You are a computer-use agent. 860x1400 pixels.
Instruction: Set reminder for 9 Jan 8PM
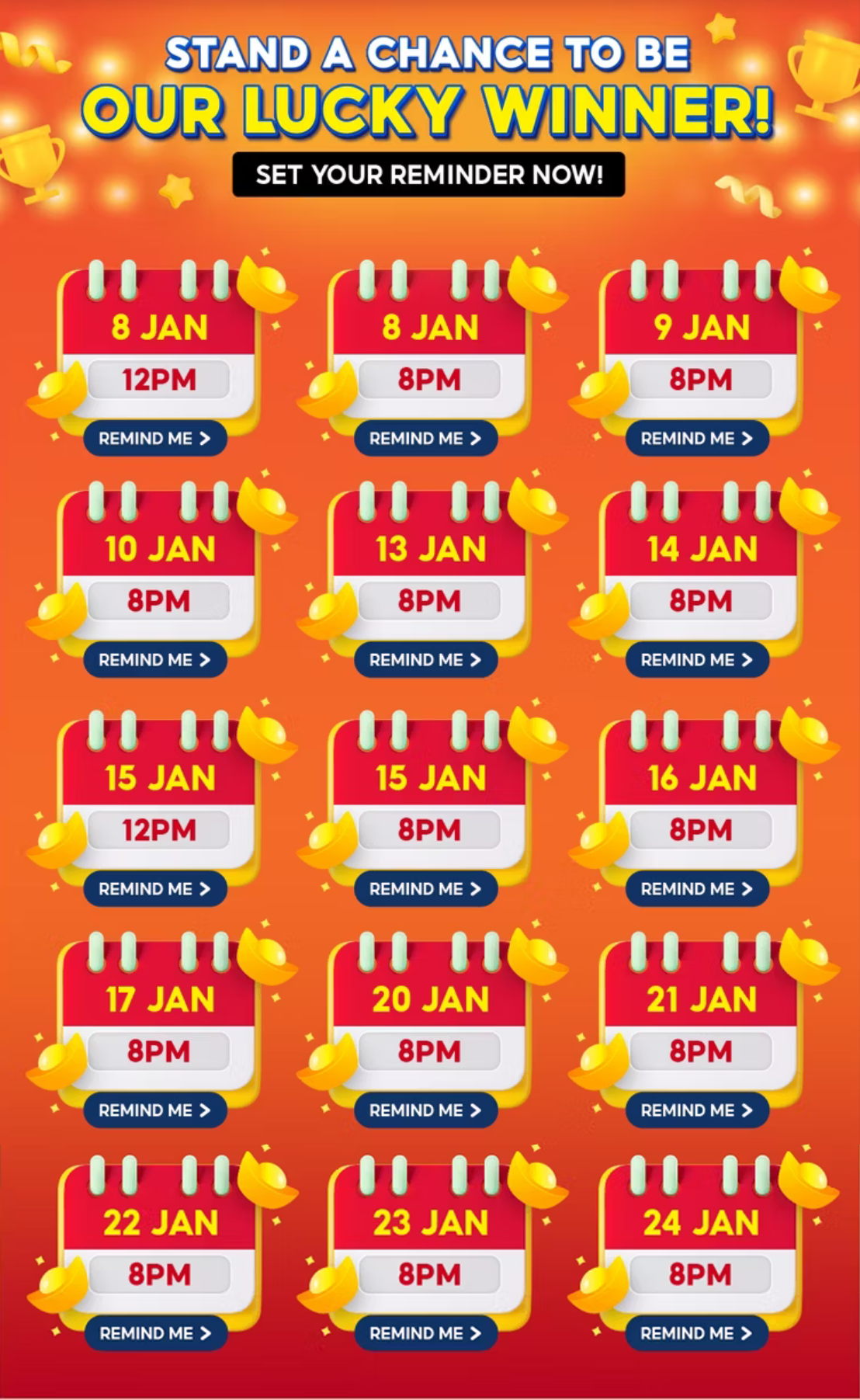point(697,439)
